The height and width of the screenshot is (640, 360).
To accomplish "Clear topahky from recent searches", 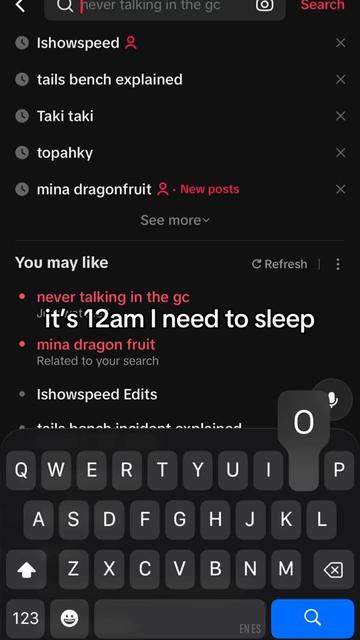I will [340, 153].
